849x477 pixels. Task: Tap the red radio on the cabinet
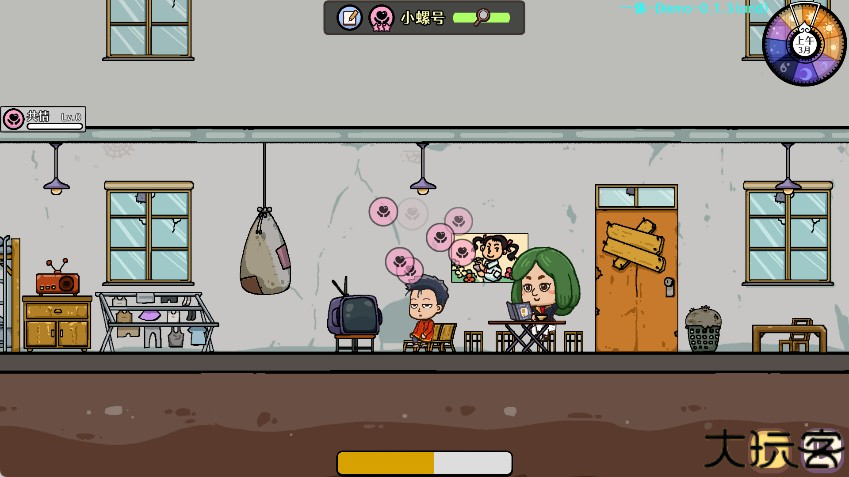click(x=57, y=282)
